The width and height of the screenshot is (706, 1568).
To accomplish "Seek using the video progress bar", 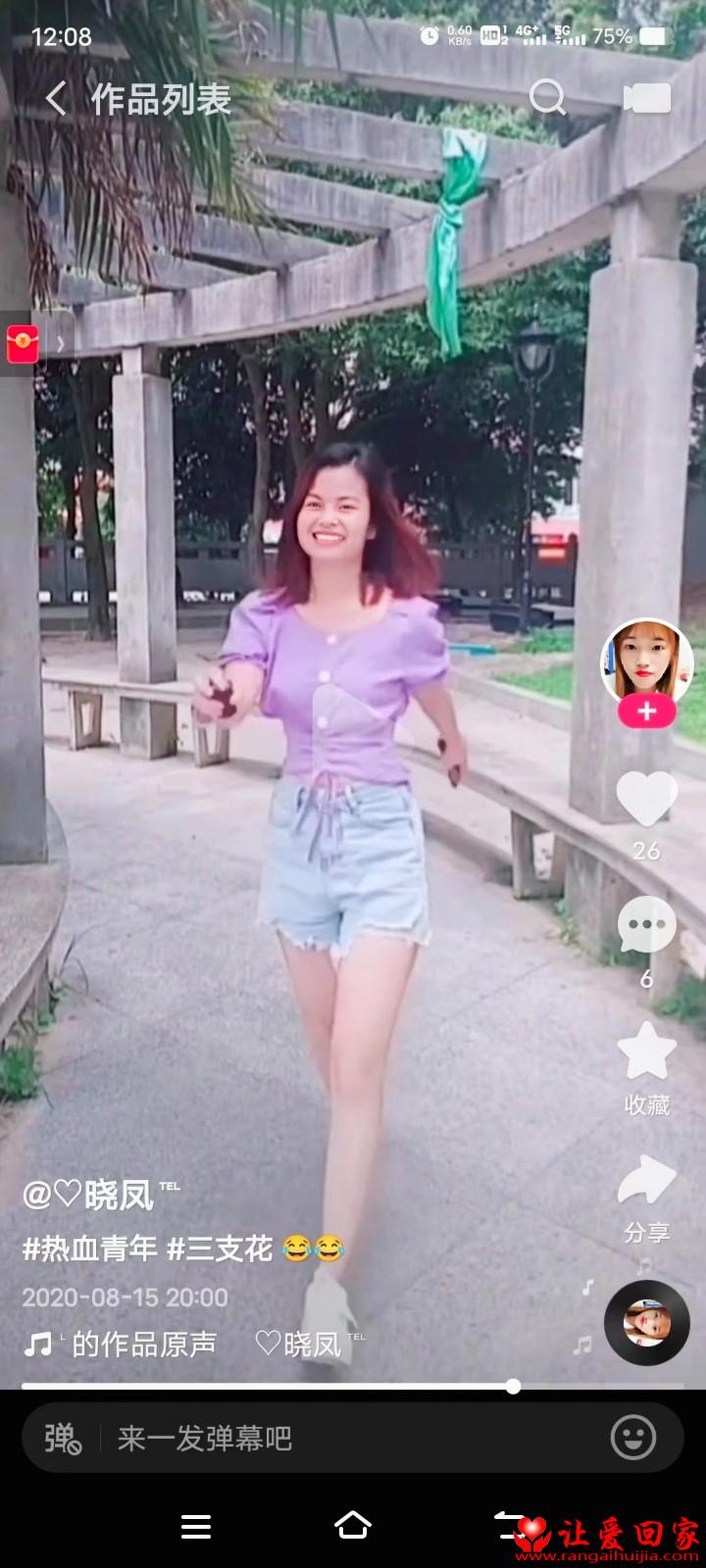I will (353, 1386).
